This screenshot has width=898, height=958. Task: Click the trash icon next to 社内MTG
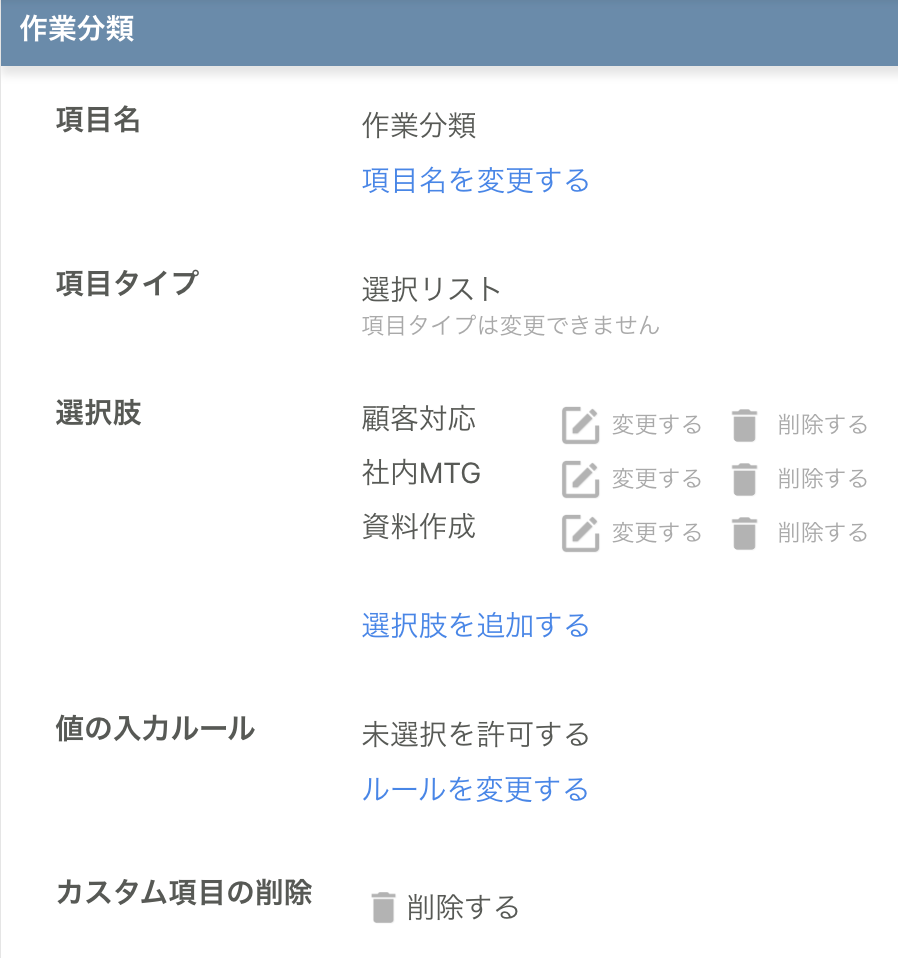(744, 478)
